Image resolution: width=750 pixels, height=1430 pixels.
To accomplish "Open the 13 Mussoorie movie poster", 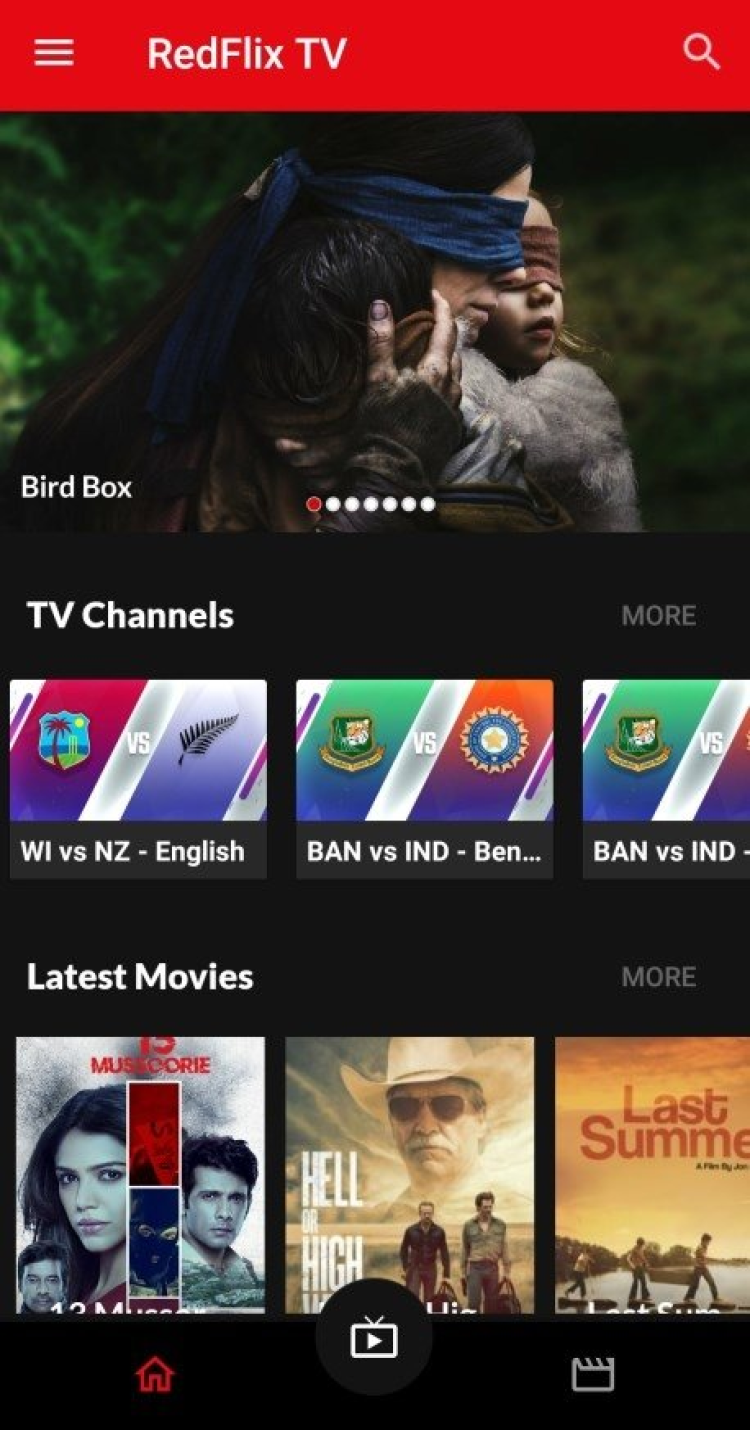I will point(140,1170).
